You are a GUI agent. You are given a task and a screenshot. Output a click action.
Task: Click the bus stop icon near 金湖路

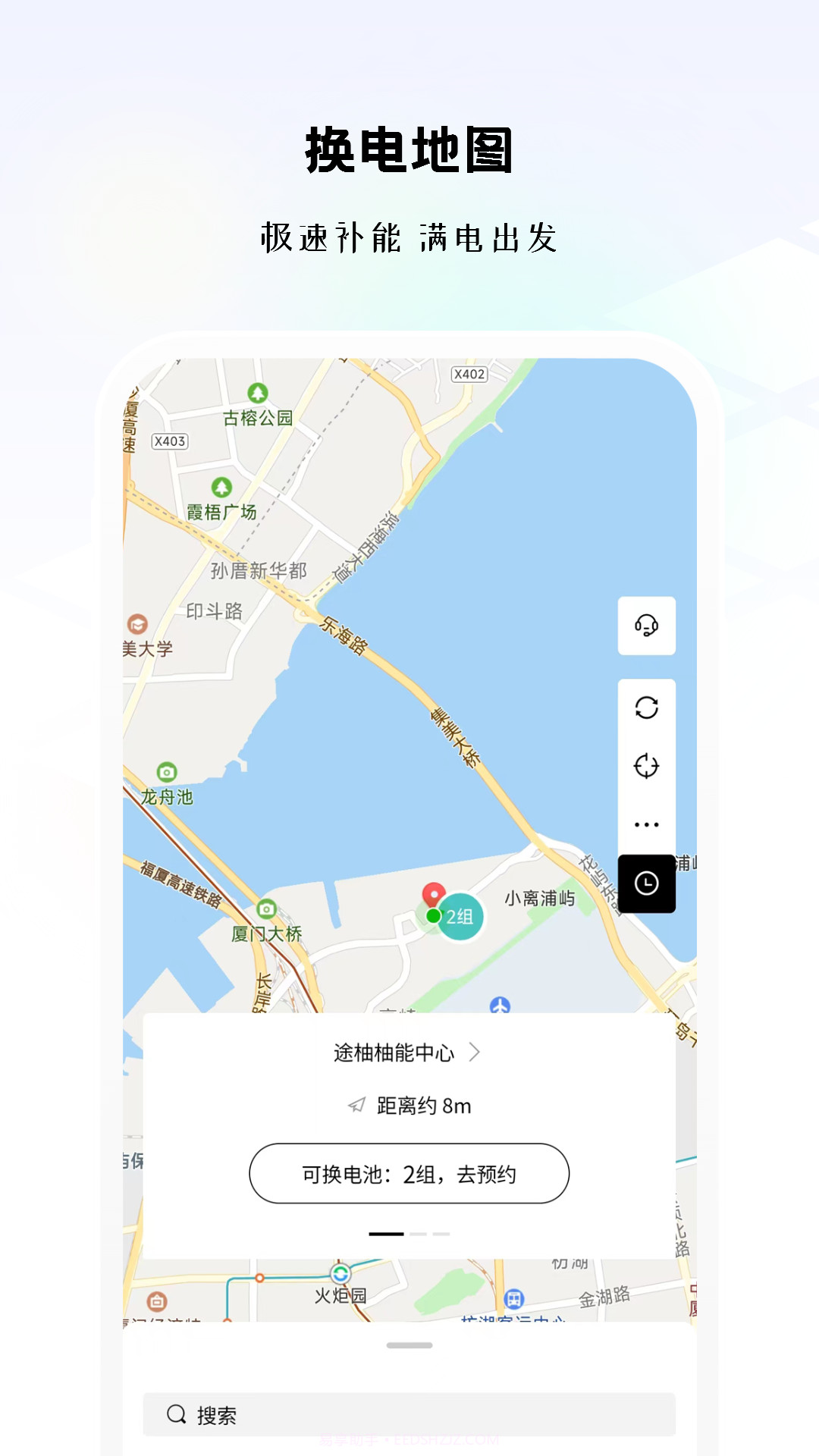[x=514, y=1298]
